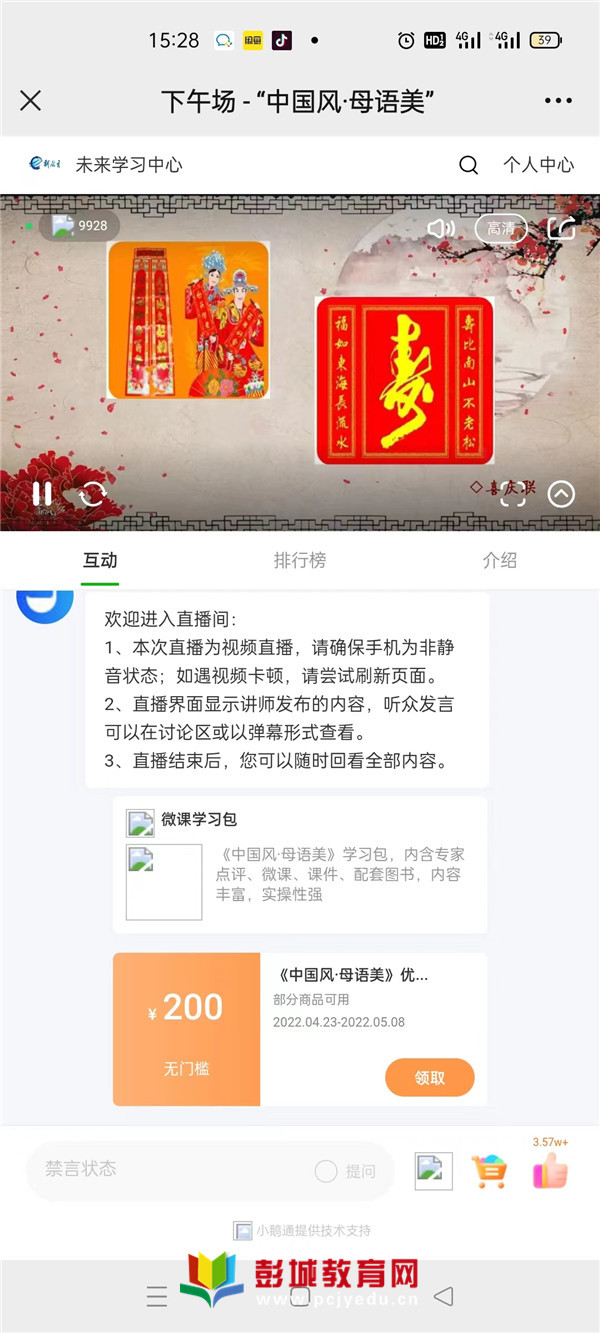This screenshot has height=1333, width=600.
Task: Change video quality via 高清
Action: point(500,229)
